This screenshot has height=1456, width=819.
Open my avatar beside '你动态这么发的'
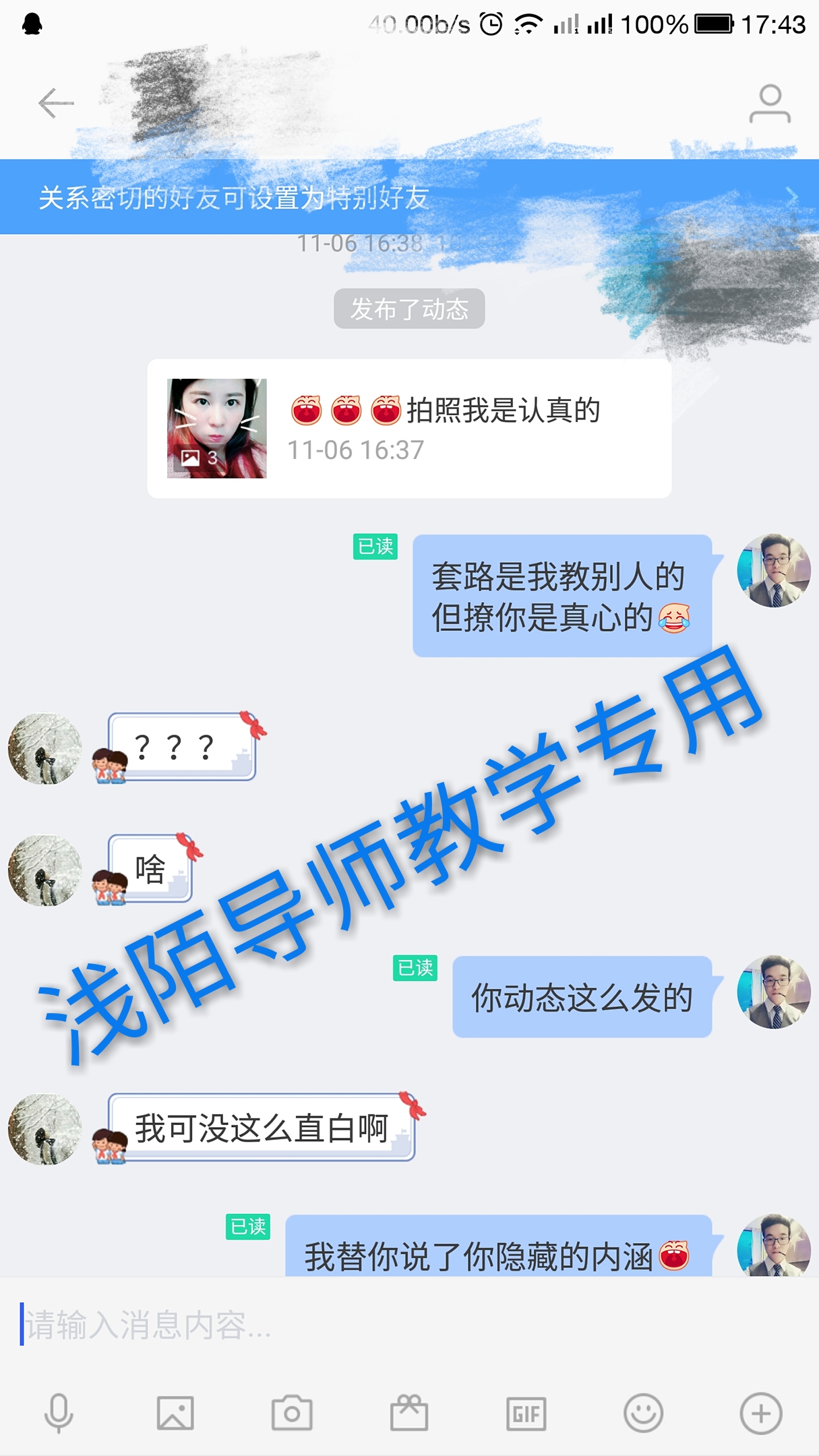[773, 992]
